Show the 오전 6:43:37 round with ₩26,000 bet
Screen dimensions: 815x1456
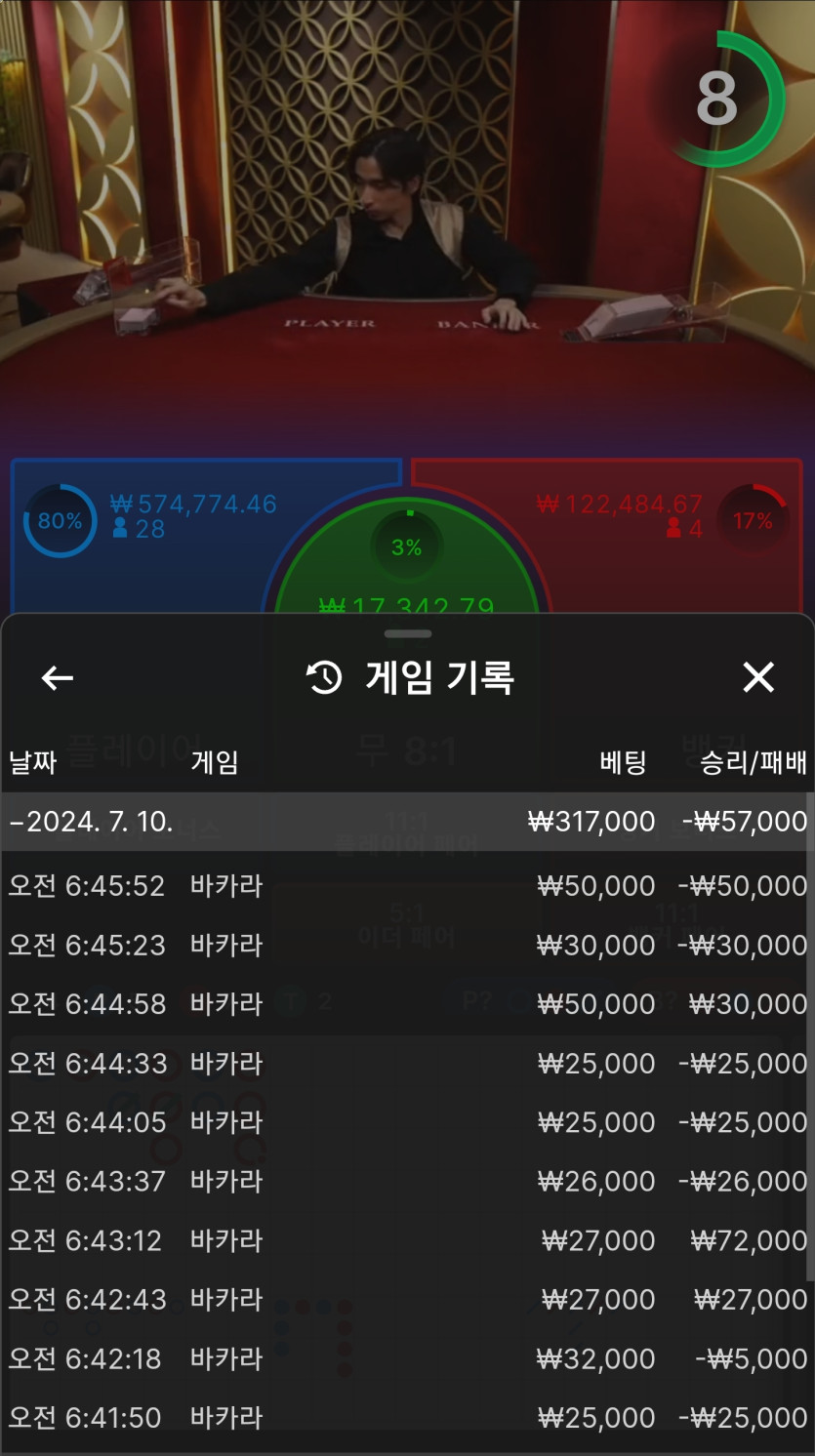coord(407,1182)
